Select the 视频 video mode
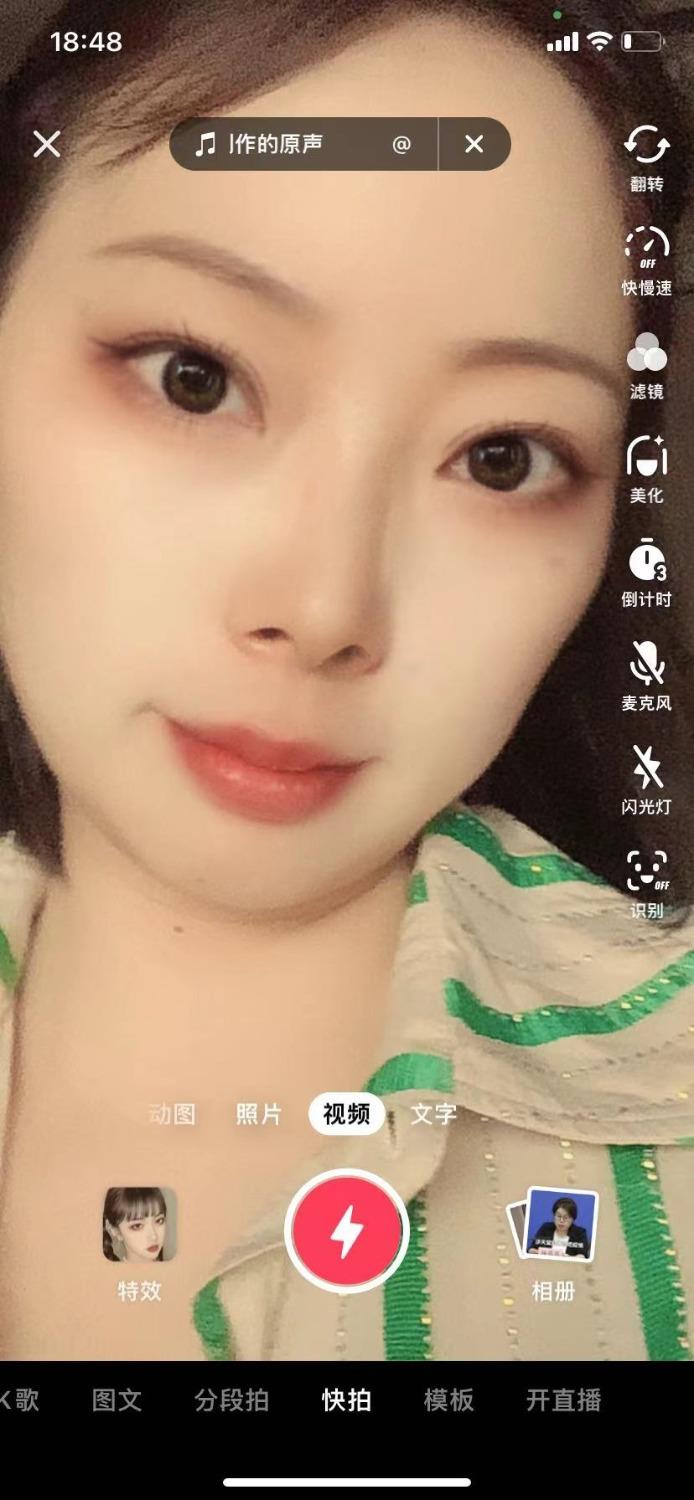 [346, 1114]
